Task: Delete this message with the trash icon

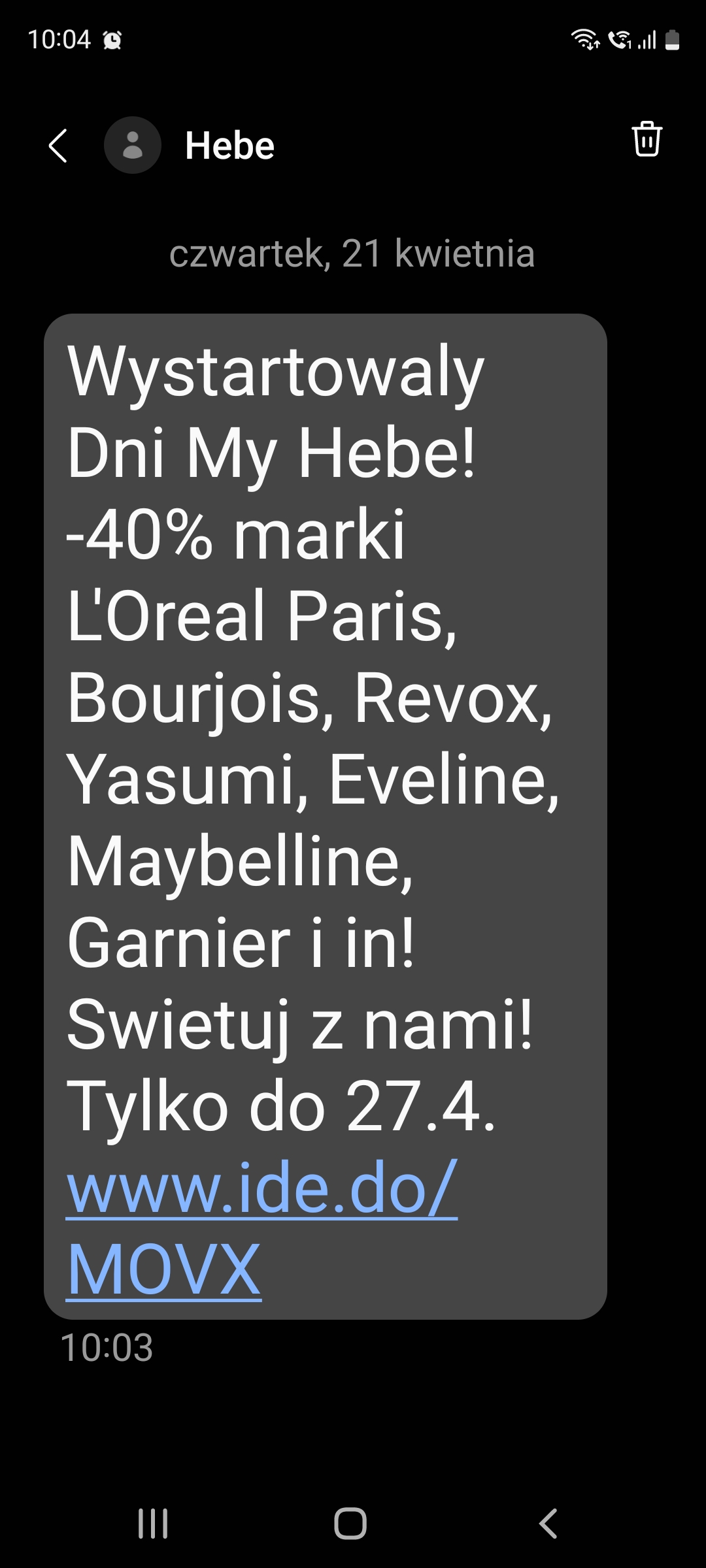Action: point(647,139)
